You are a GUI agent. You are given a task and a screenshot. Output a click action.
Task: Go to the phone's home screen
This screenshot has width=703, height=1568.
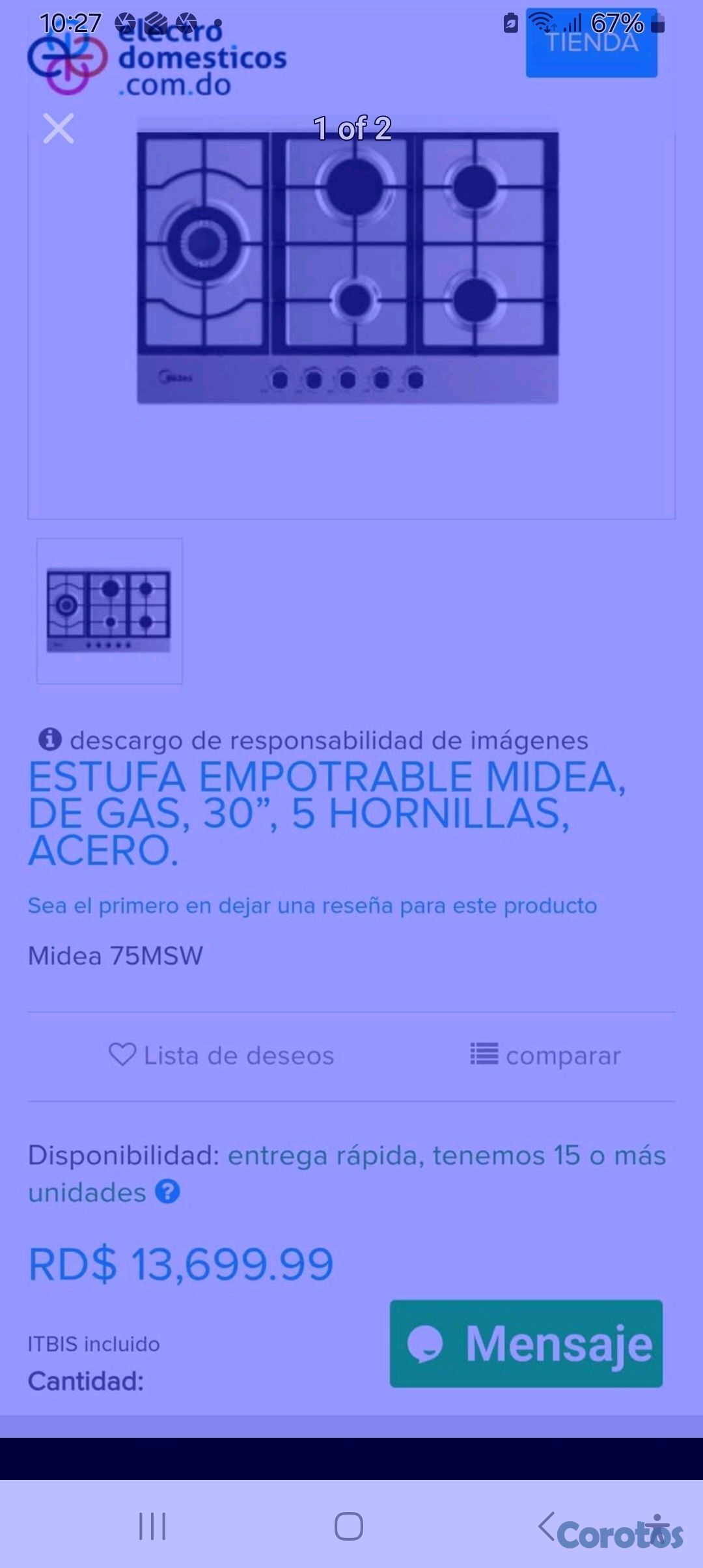[x=349, y=1526]
